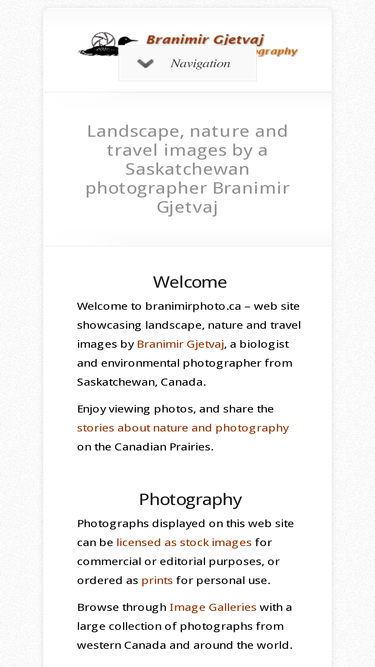375x667 pixels.
Task: Browse the Image Galleries link
Action: [213, 607]
